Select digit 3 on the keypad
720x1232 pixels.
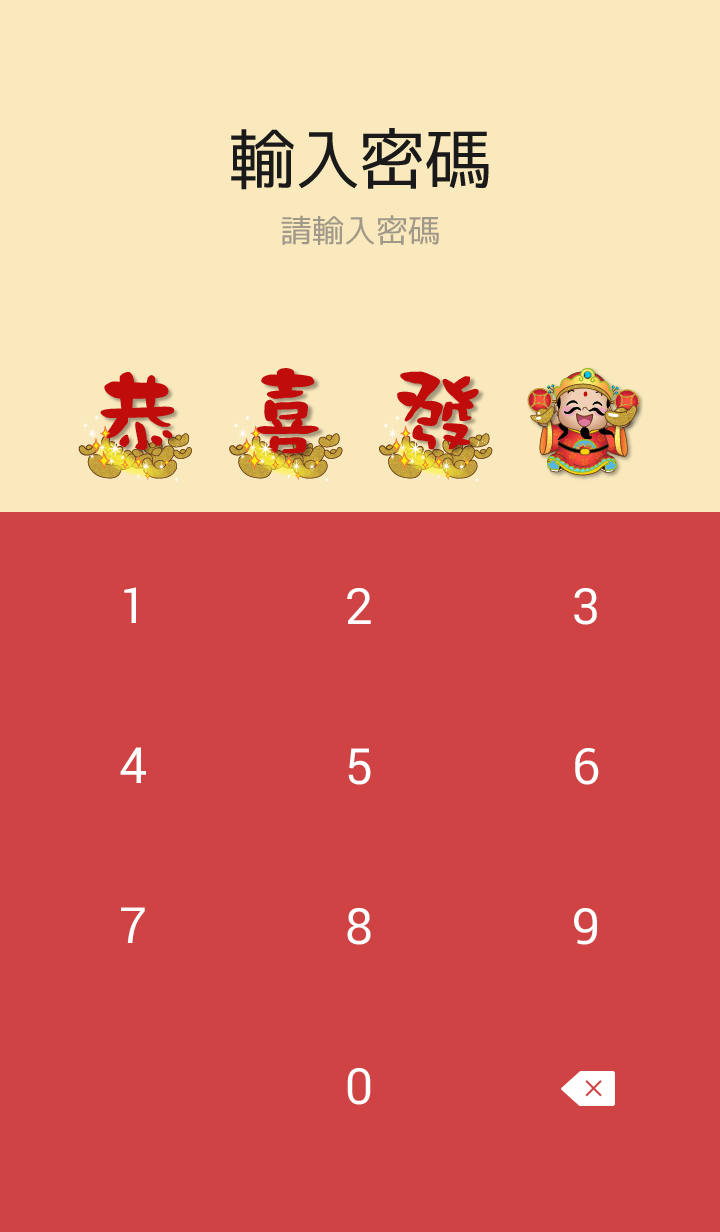pyautogui.click(x=586, y=607)
